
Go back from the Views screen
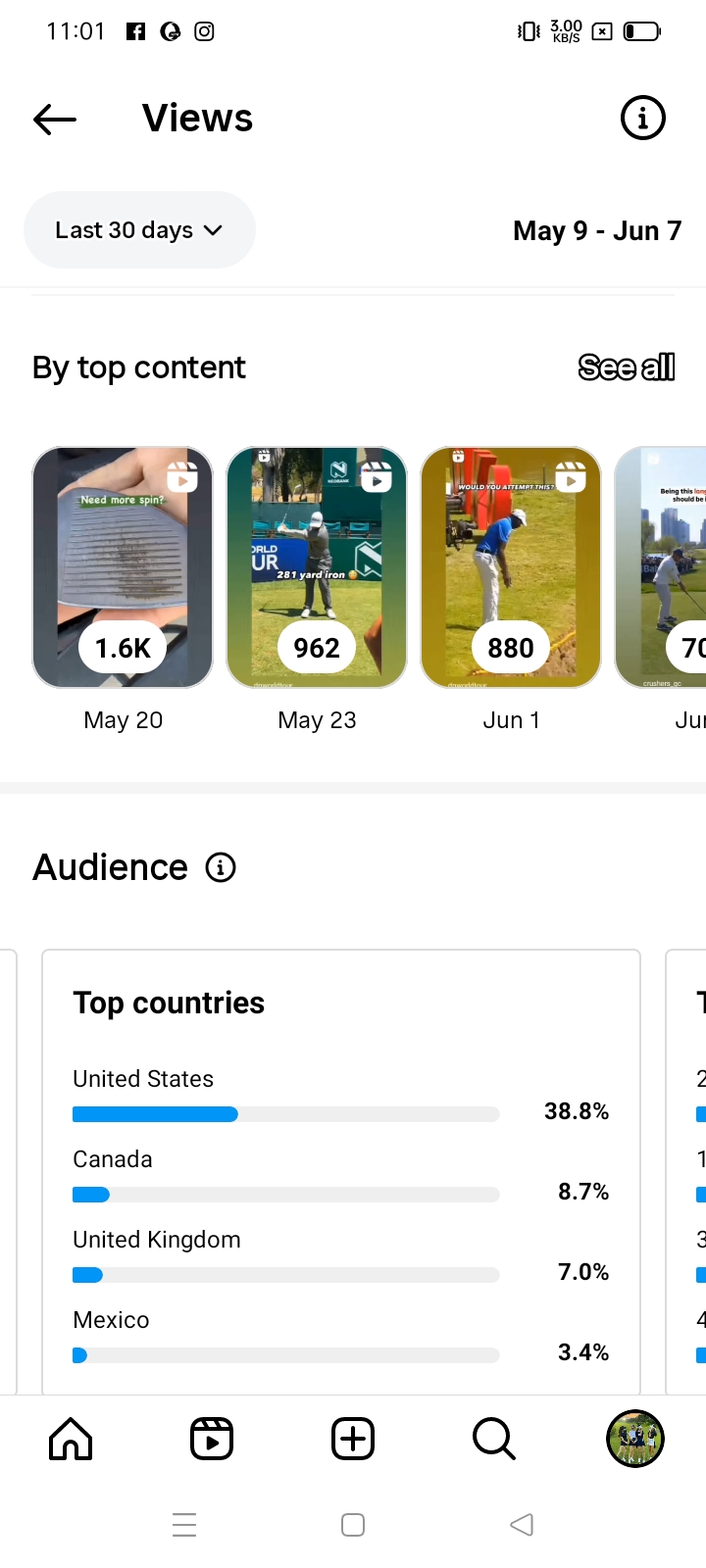point(55,120)
